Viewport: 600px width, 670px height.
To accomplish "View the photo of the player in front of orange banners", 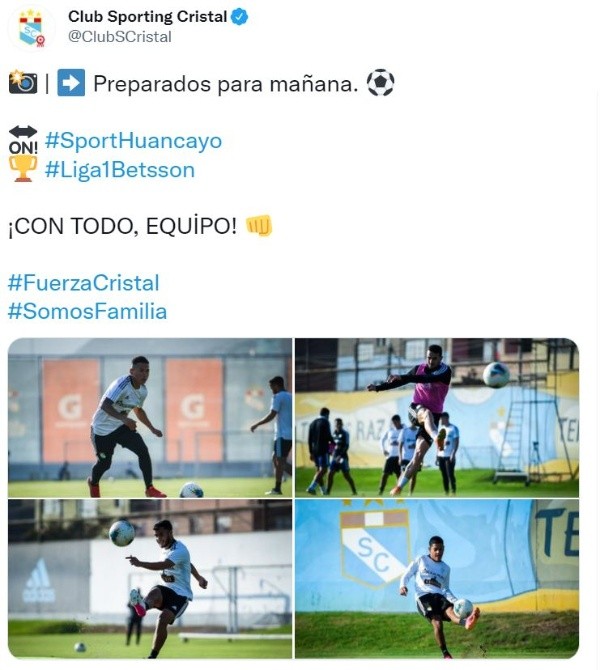I will [150, 418].
